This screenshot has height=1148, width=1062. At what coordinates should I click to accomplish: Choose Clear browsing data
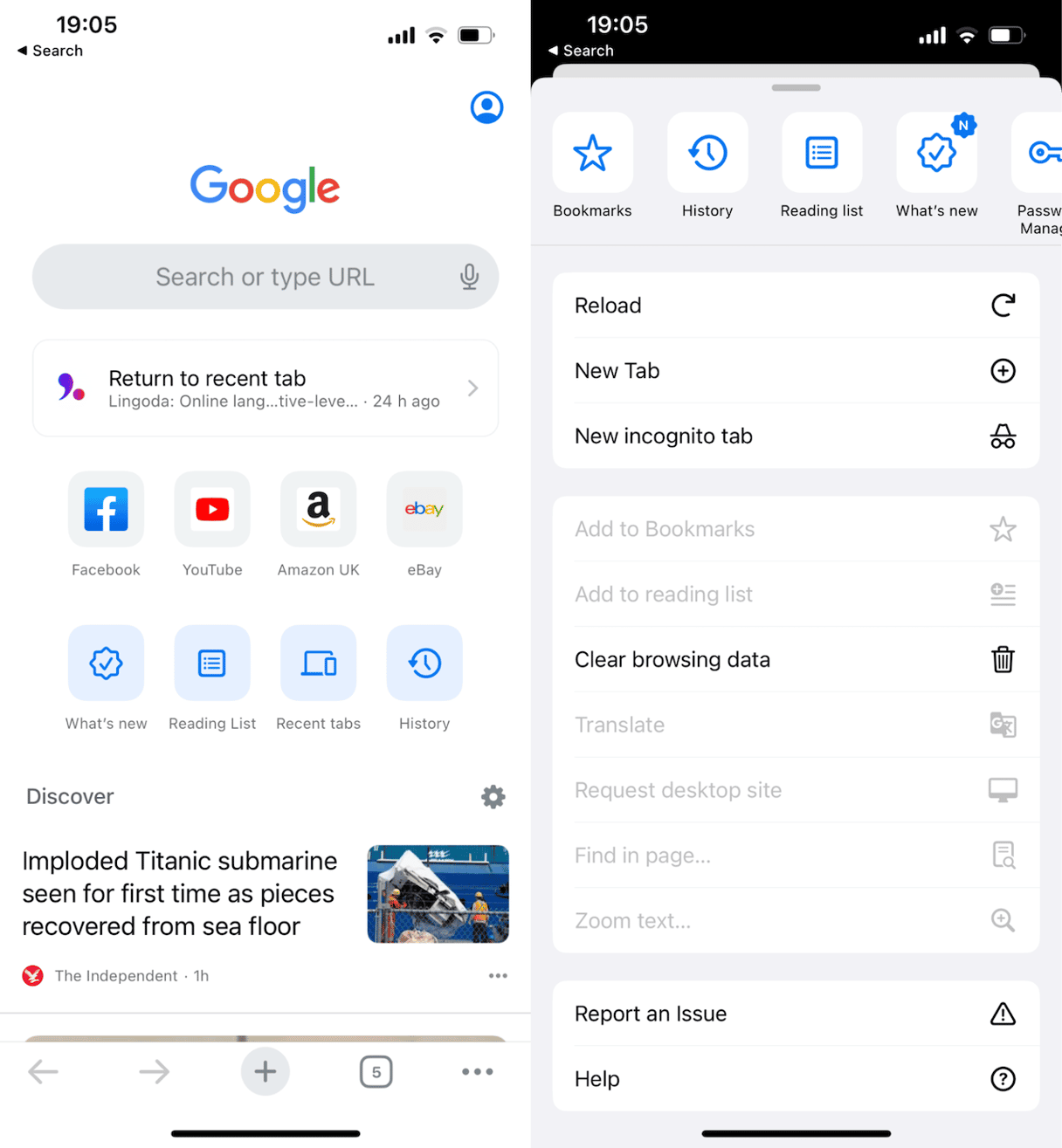point(795,659)
